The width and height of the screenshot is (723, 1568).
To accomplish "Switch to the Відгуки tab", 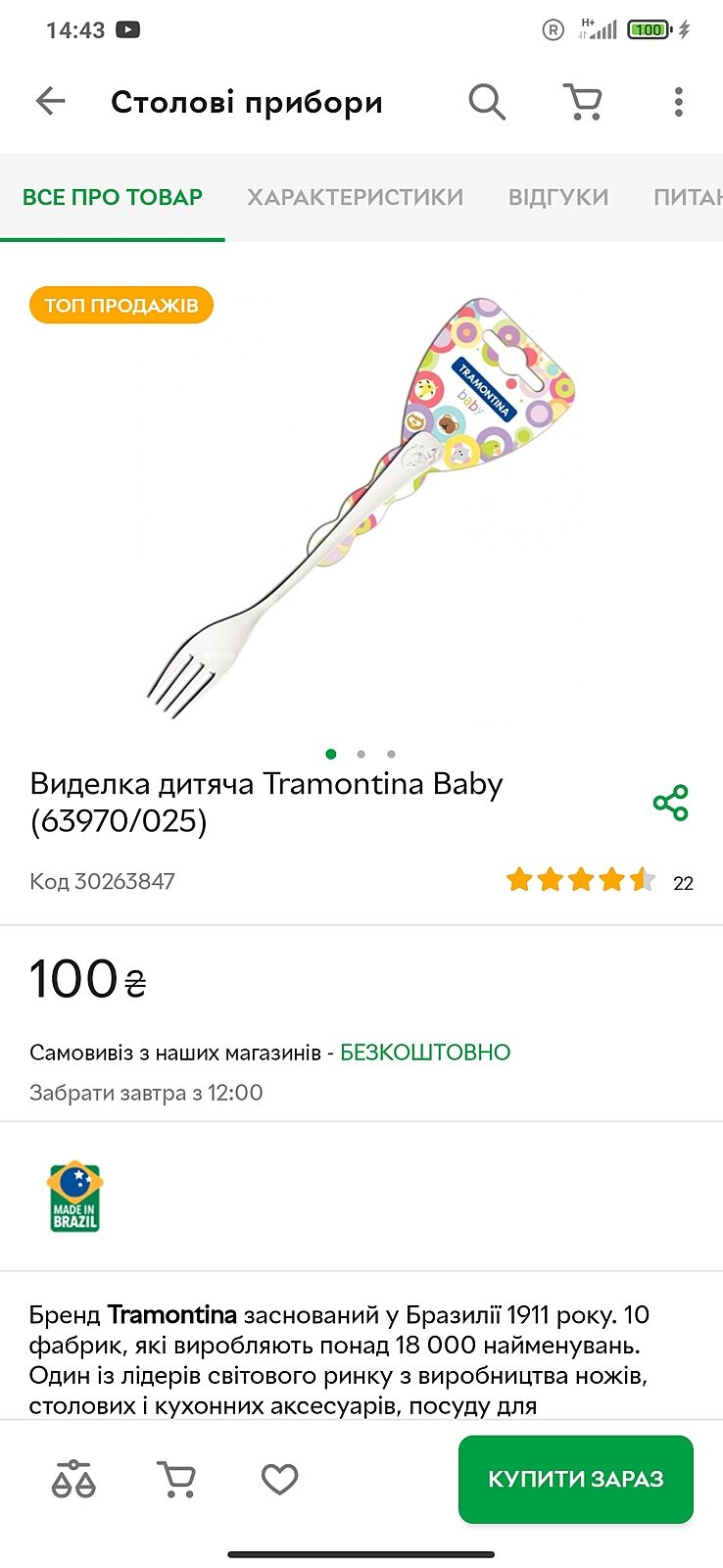I will coord(558,197).
